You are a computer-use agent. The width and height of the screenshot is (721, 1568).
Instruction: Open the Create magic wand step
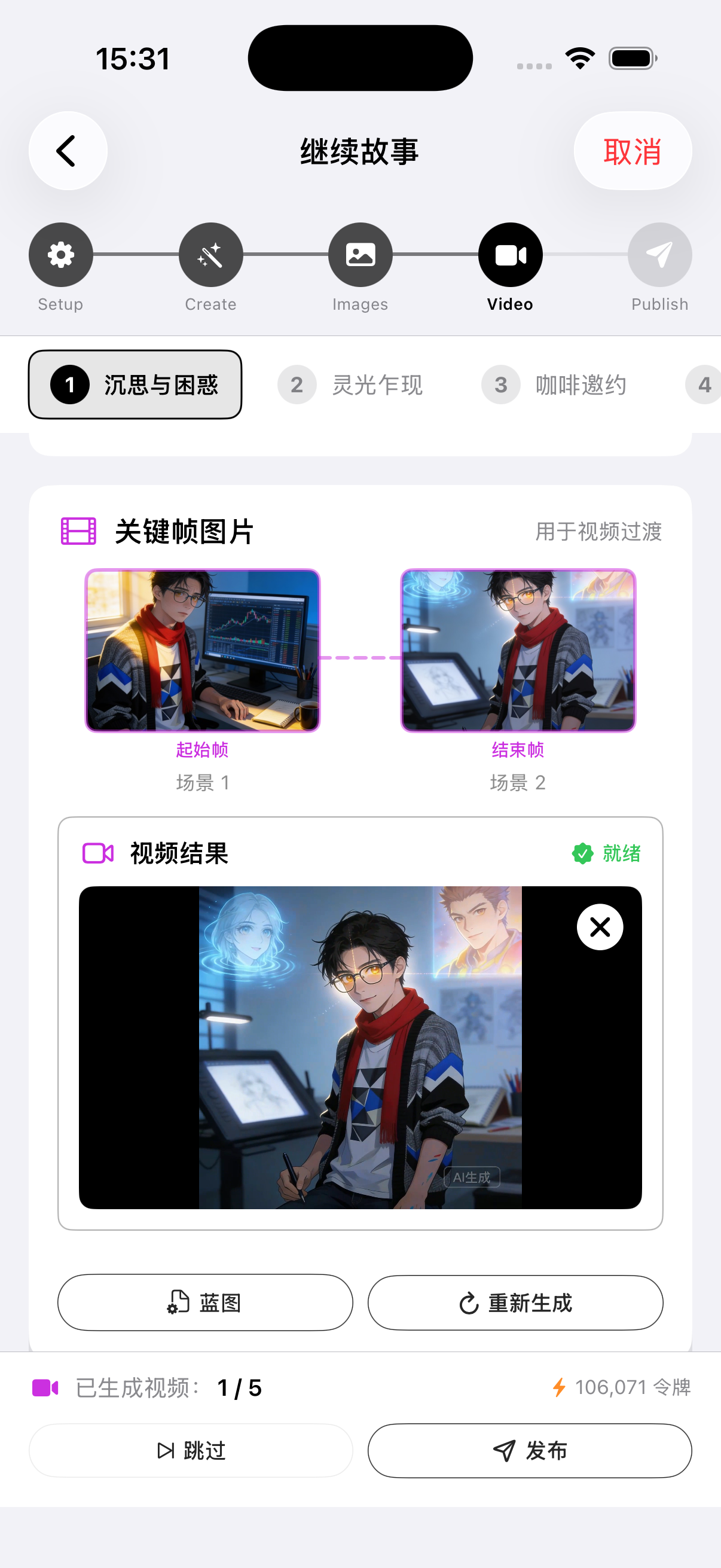[x=210, y=254]
